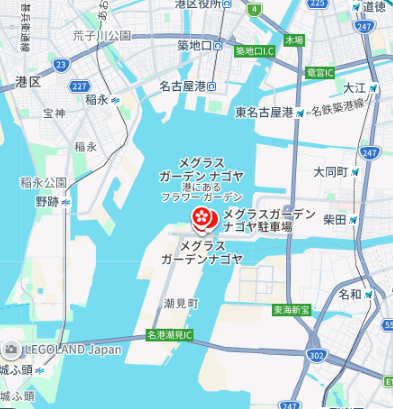Tap the red flower pin for メグラスガーデンナゴヤ

pos(201,217)
